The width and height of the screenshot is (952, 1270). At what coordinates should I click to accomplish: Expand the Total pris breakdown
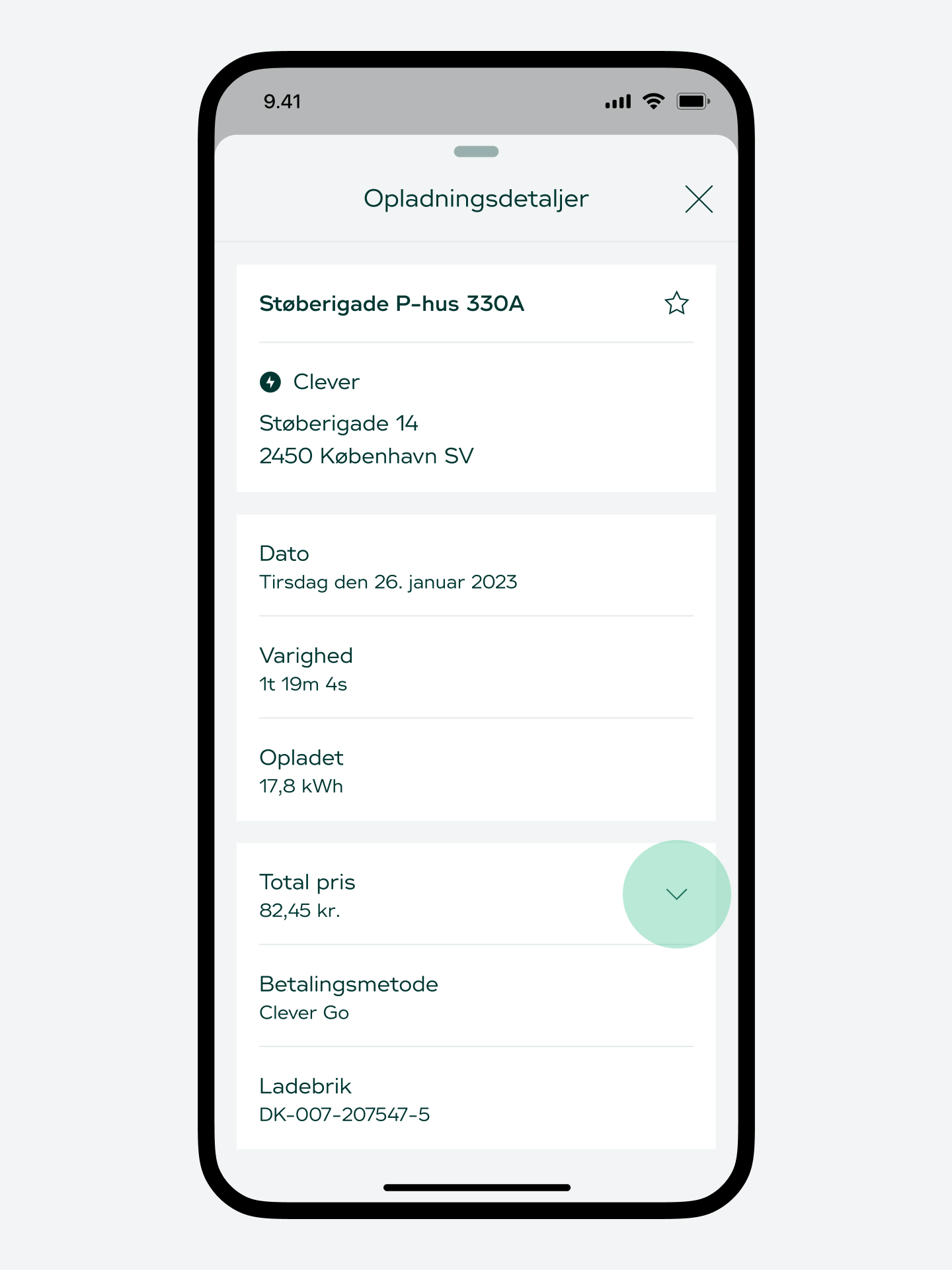676,894
